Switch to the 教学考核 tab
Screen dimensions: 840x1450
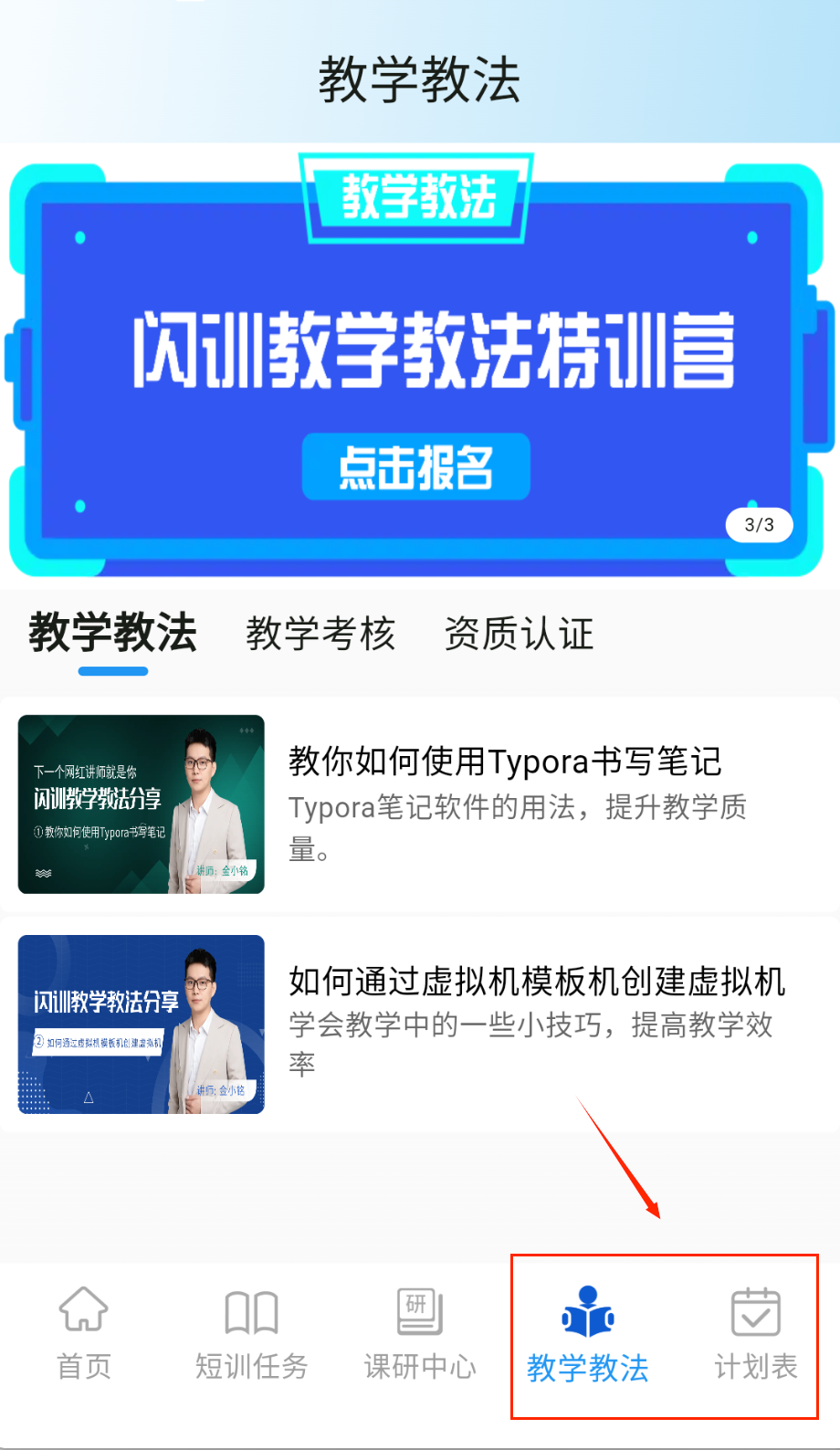tap(320, 634)
